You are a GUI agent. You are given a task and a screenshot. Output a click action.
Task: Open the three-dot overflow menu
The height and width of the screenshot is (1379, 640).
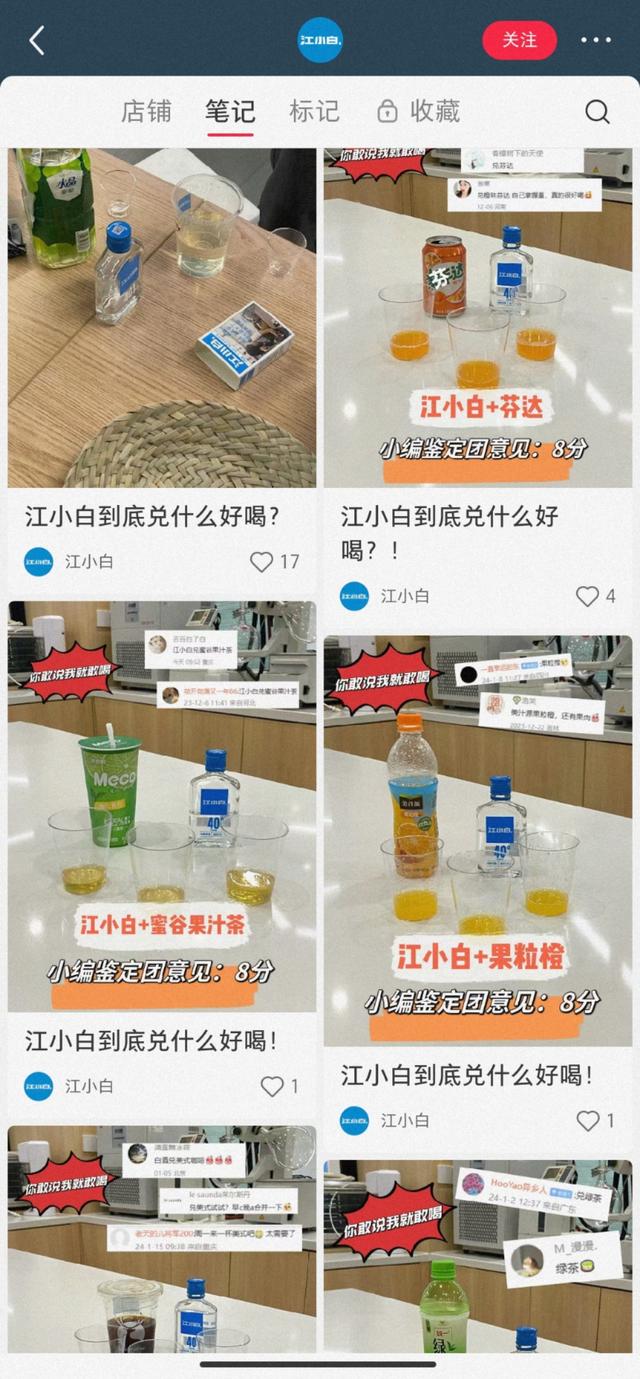pos(596,41)
